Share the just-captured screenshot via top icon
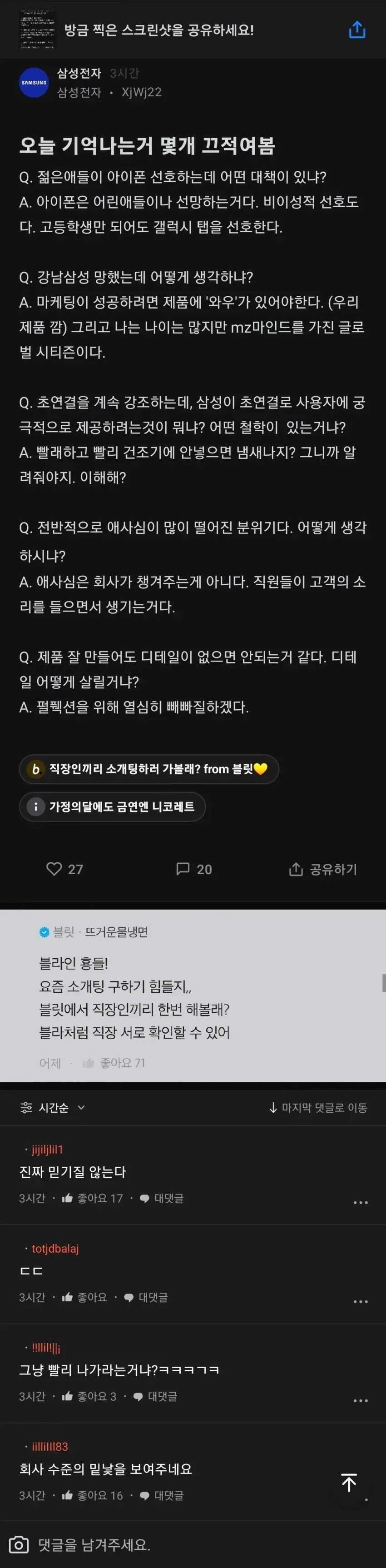Screen dimensions: 386x1568 tap(357, 29)
